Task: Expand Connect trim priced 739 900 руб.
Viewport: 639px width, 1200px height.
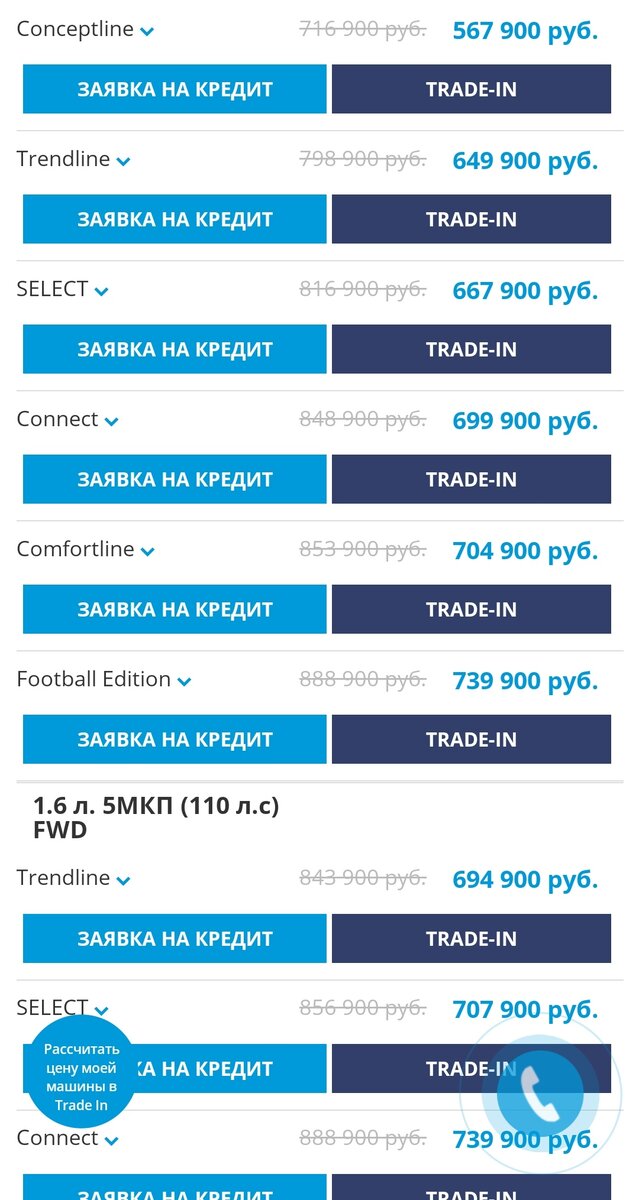Action: click(68, 1139)
